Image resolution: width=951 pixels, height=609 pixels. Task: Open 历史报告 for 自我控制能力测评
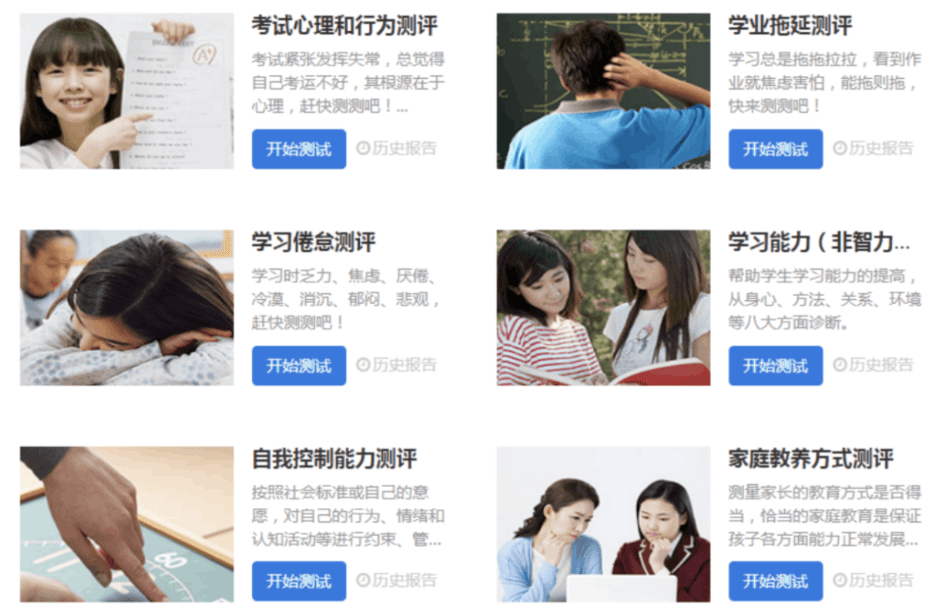click(x=397, y=581)
